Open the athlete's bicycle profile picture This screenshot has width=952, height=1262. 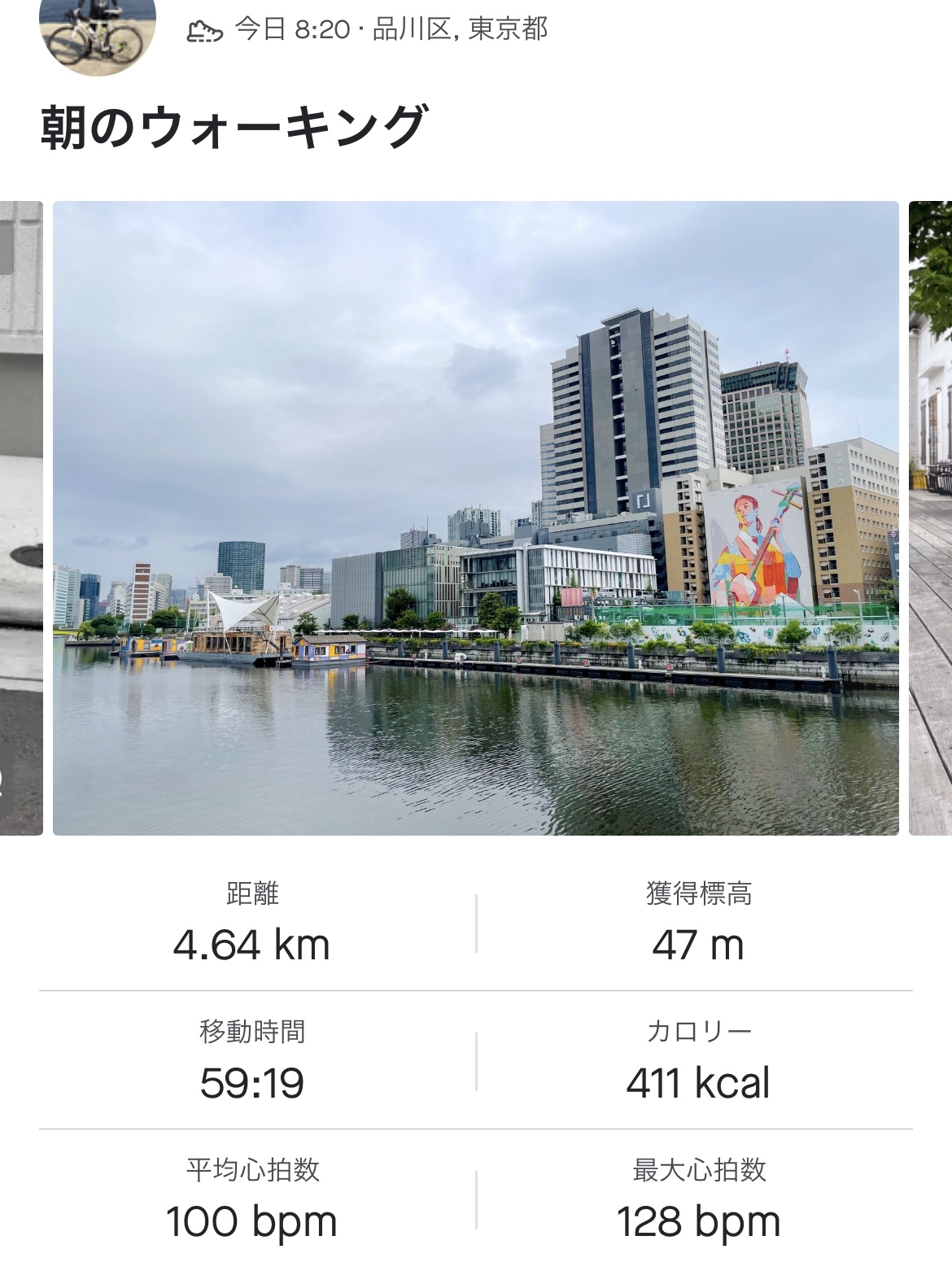(x=98, y=34)
